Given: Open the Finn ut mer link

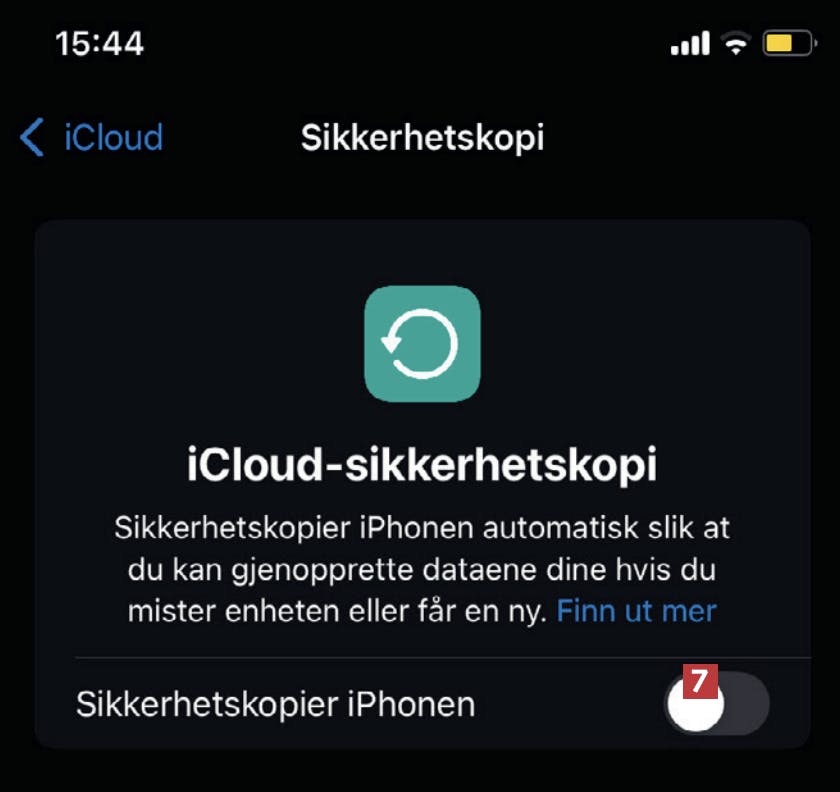Looking at the screenshot, I should click(636, 610).
